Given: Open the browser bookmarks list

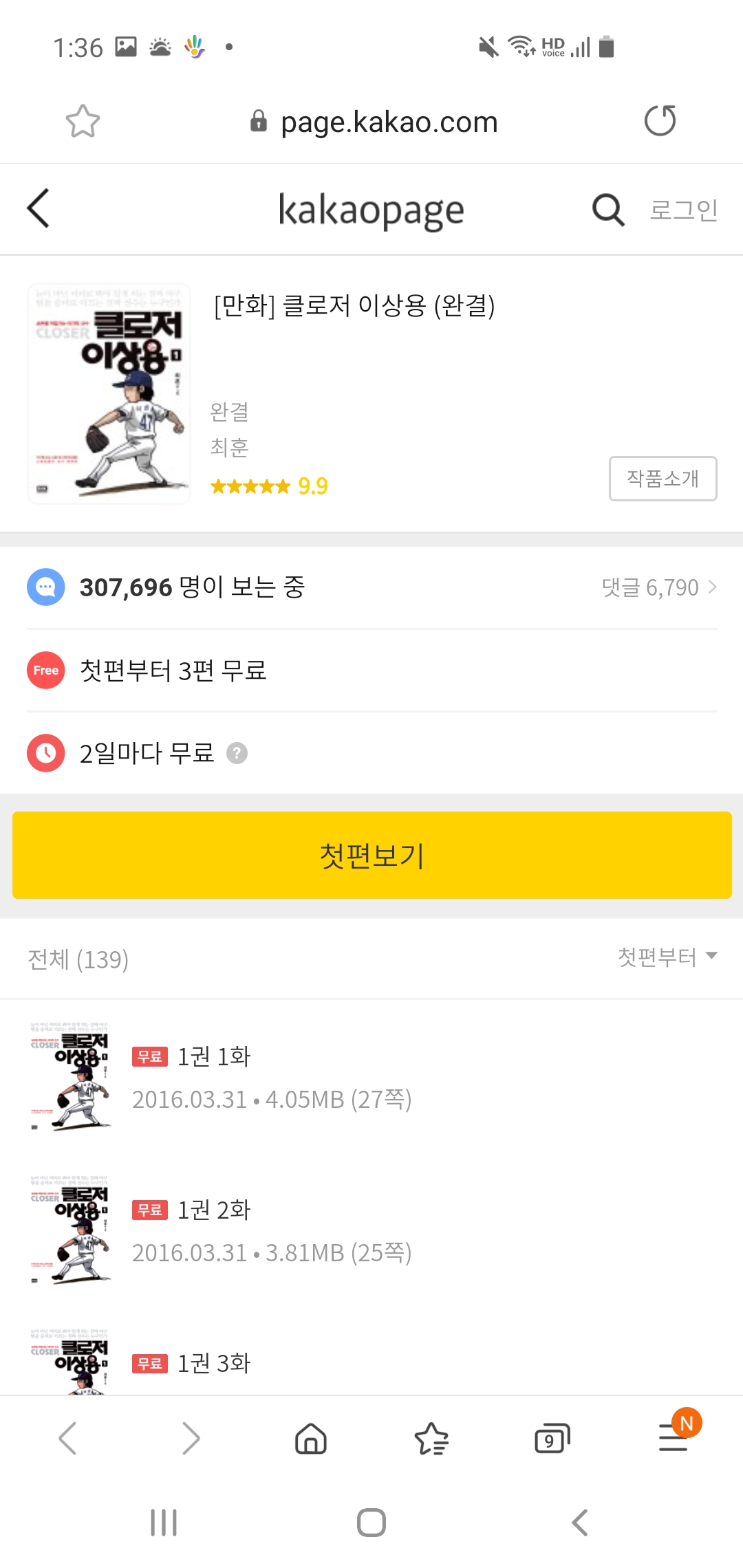Looking at the screenshot, I should click(x=431, y=1439).
